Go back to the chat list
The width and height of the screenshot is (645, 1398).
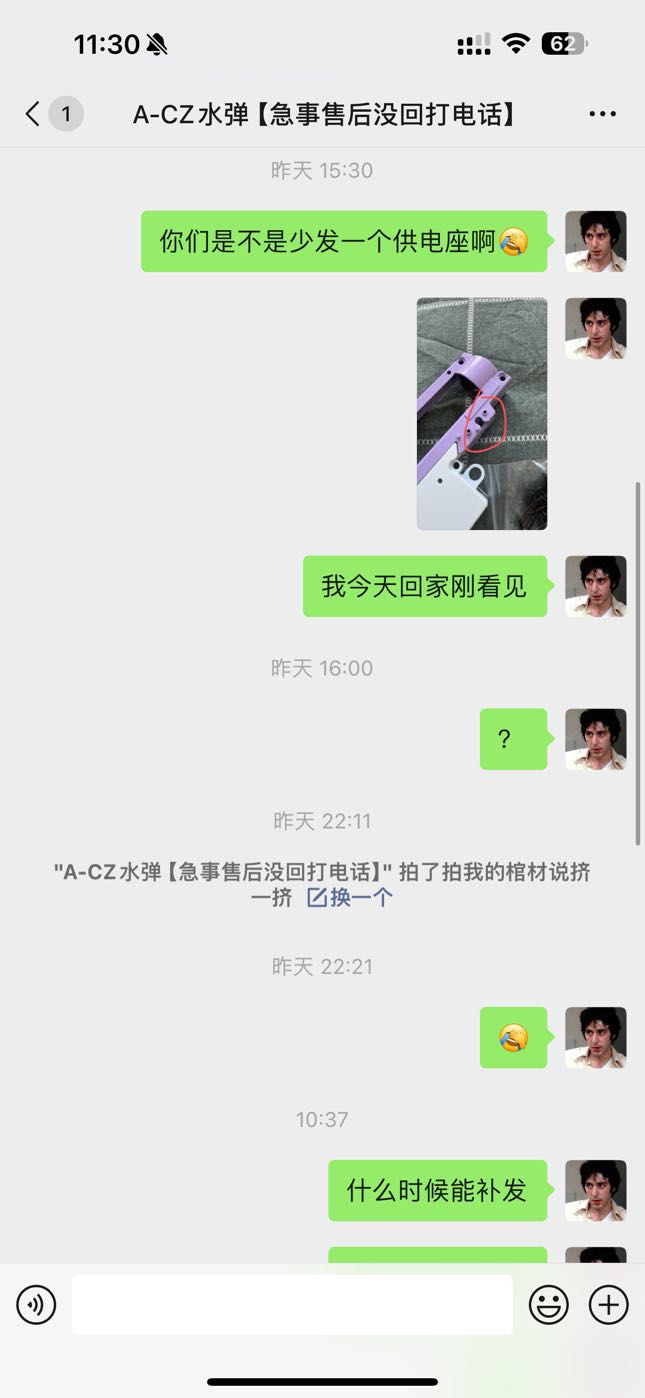pos(33,114)
